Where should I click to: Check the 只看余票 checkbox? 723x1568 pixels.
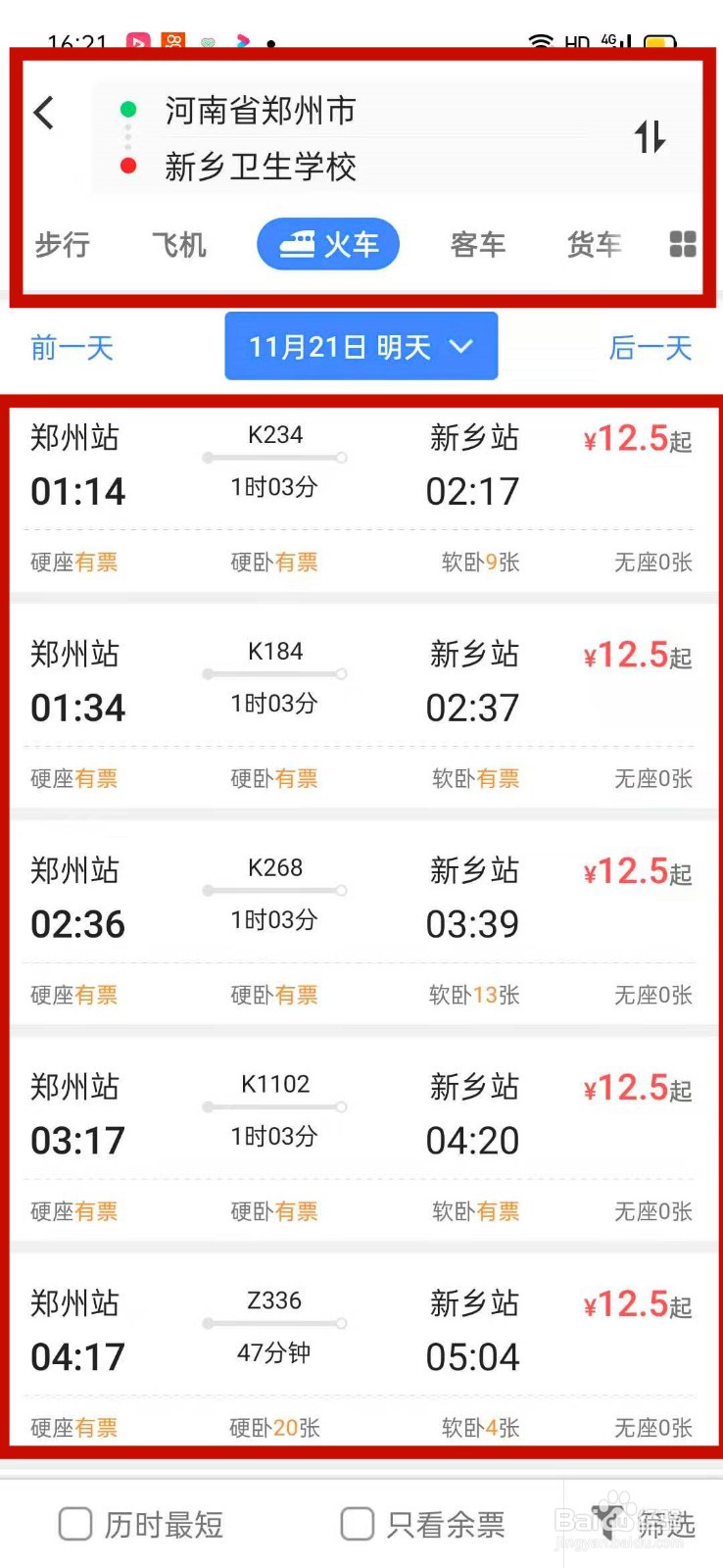click(x=358, y=1524)
